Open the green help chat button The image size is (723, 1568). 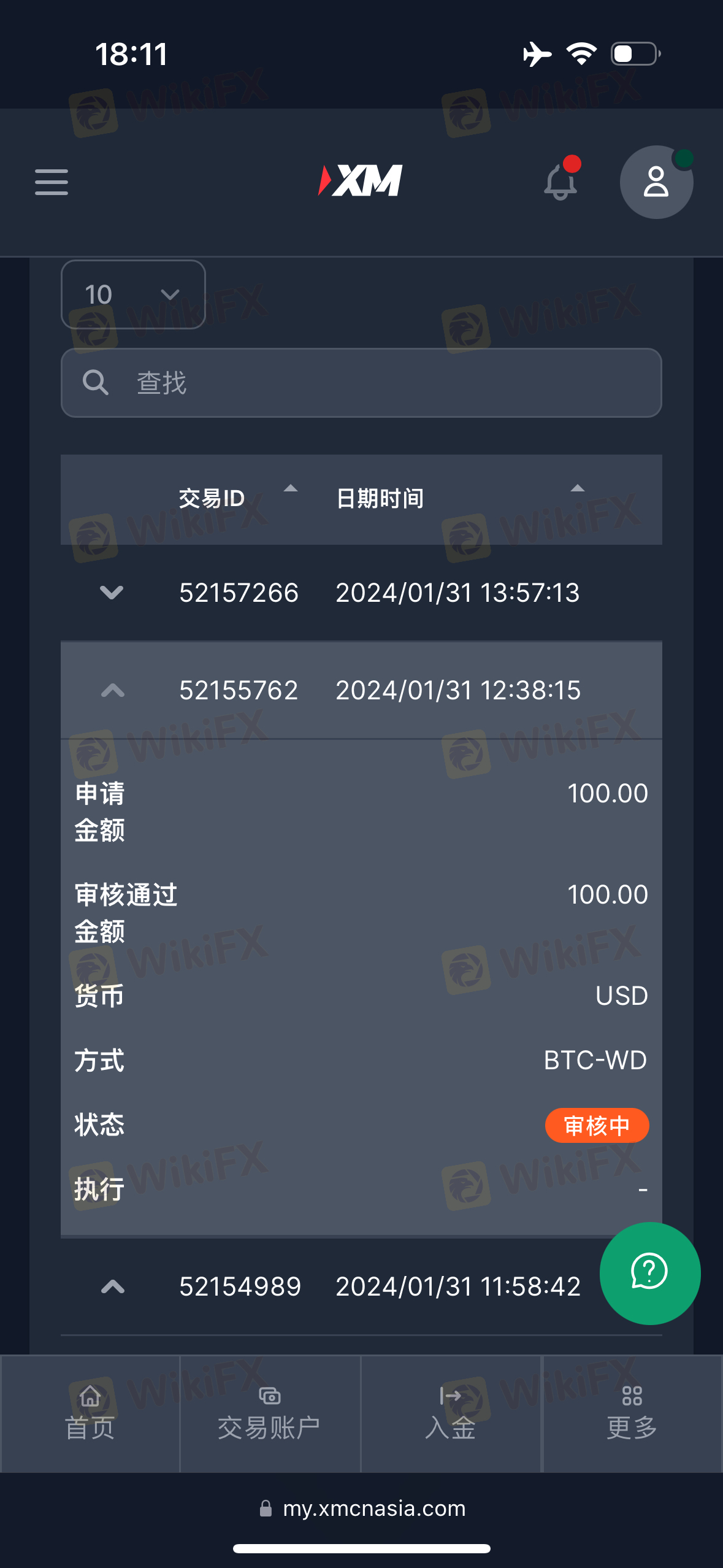[x=650, y=1273]
